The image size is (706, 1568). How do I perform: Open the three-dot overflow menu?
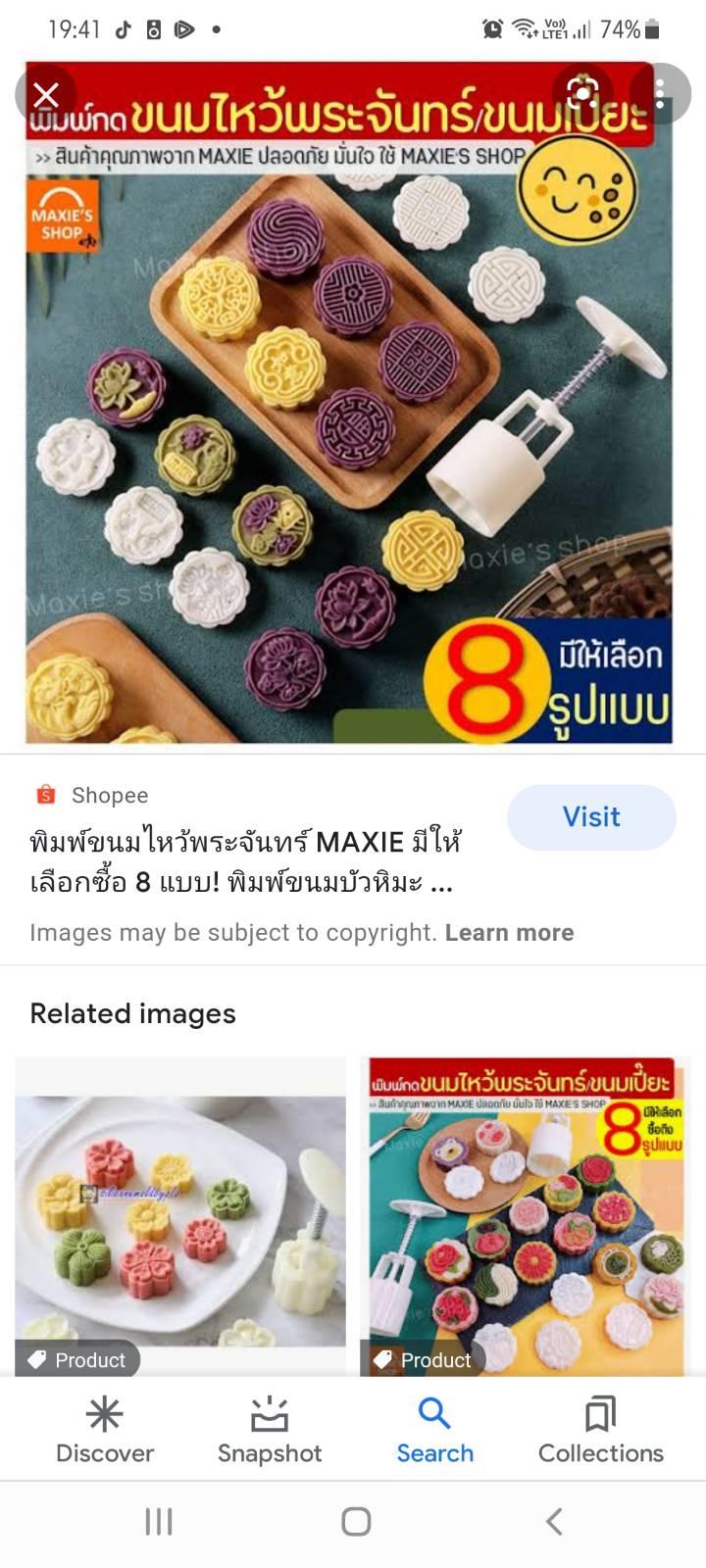(x=660, y=94)
